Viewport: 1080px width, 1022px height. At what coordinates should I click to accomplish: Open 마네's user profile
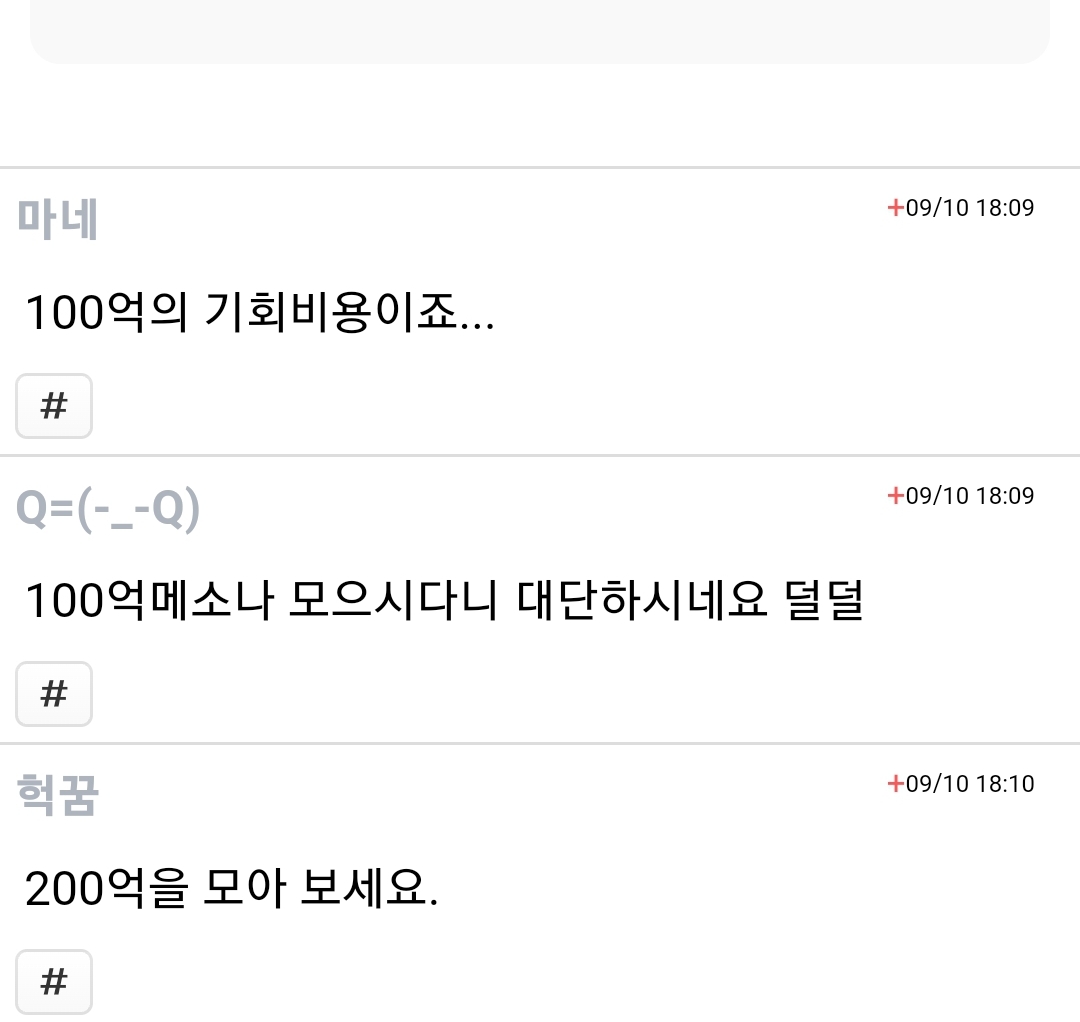pyautogui.click(x=58, y=220)
